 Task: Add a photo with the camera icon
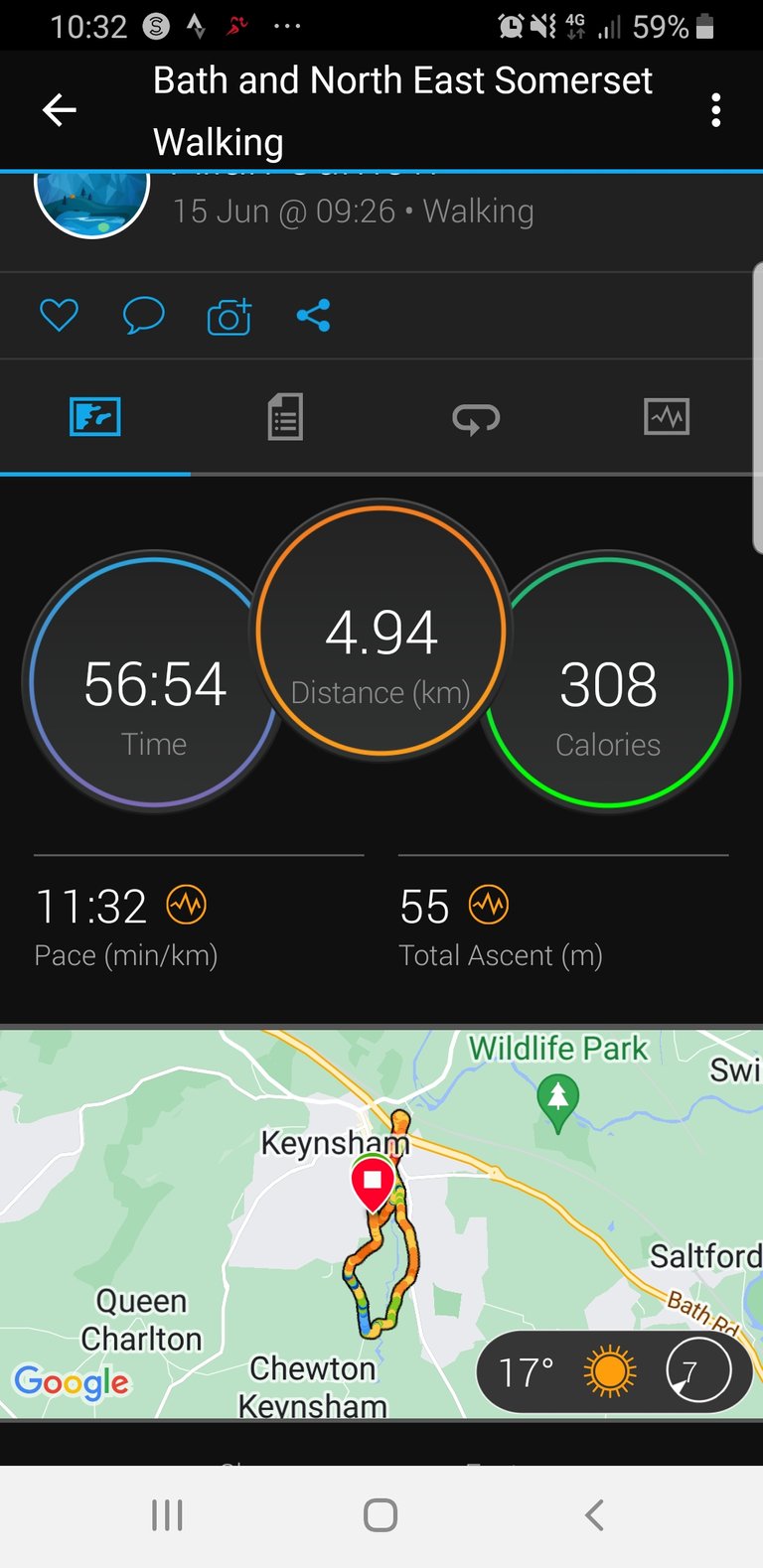(229, 317)
